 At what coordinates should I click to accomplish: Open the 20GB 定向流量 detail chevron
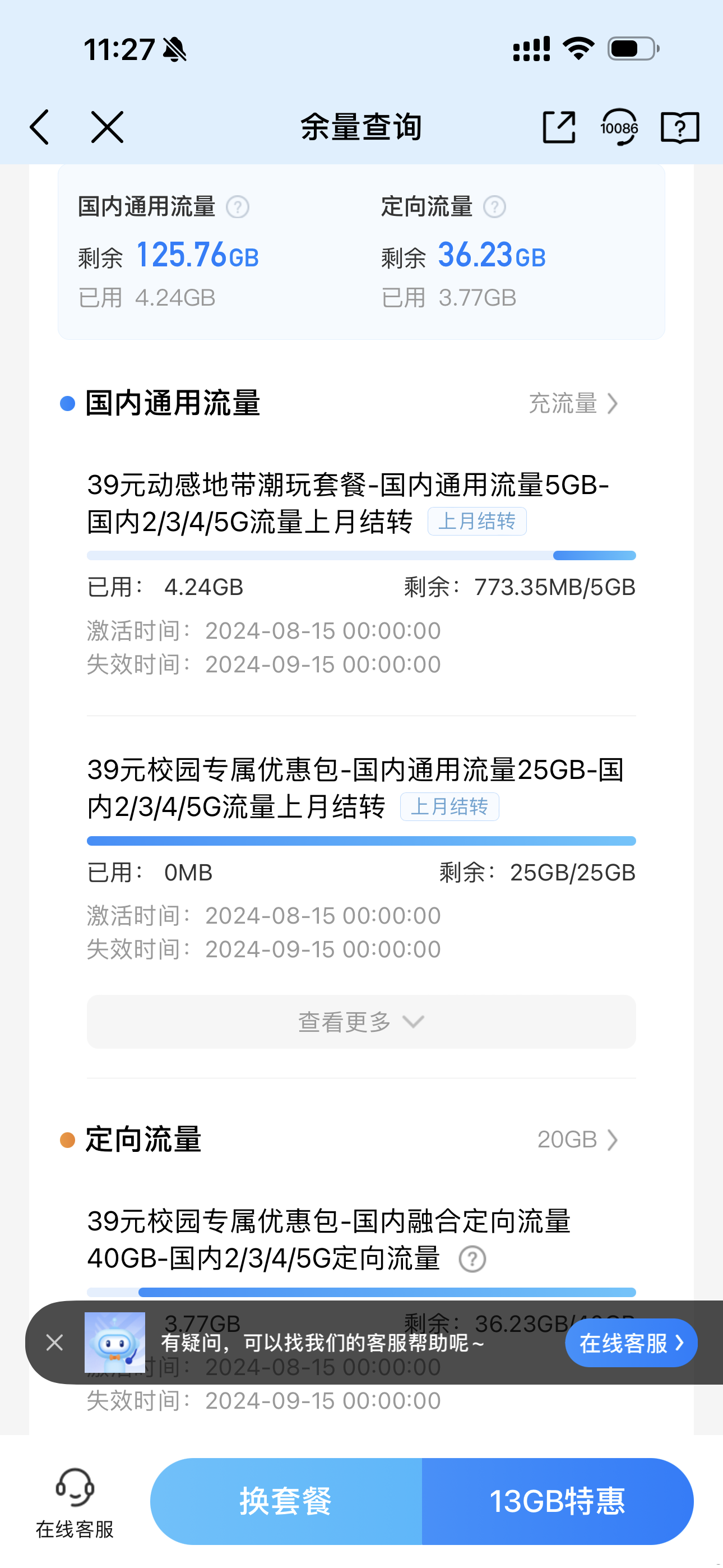577,1140
